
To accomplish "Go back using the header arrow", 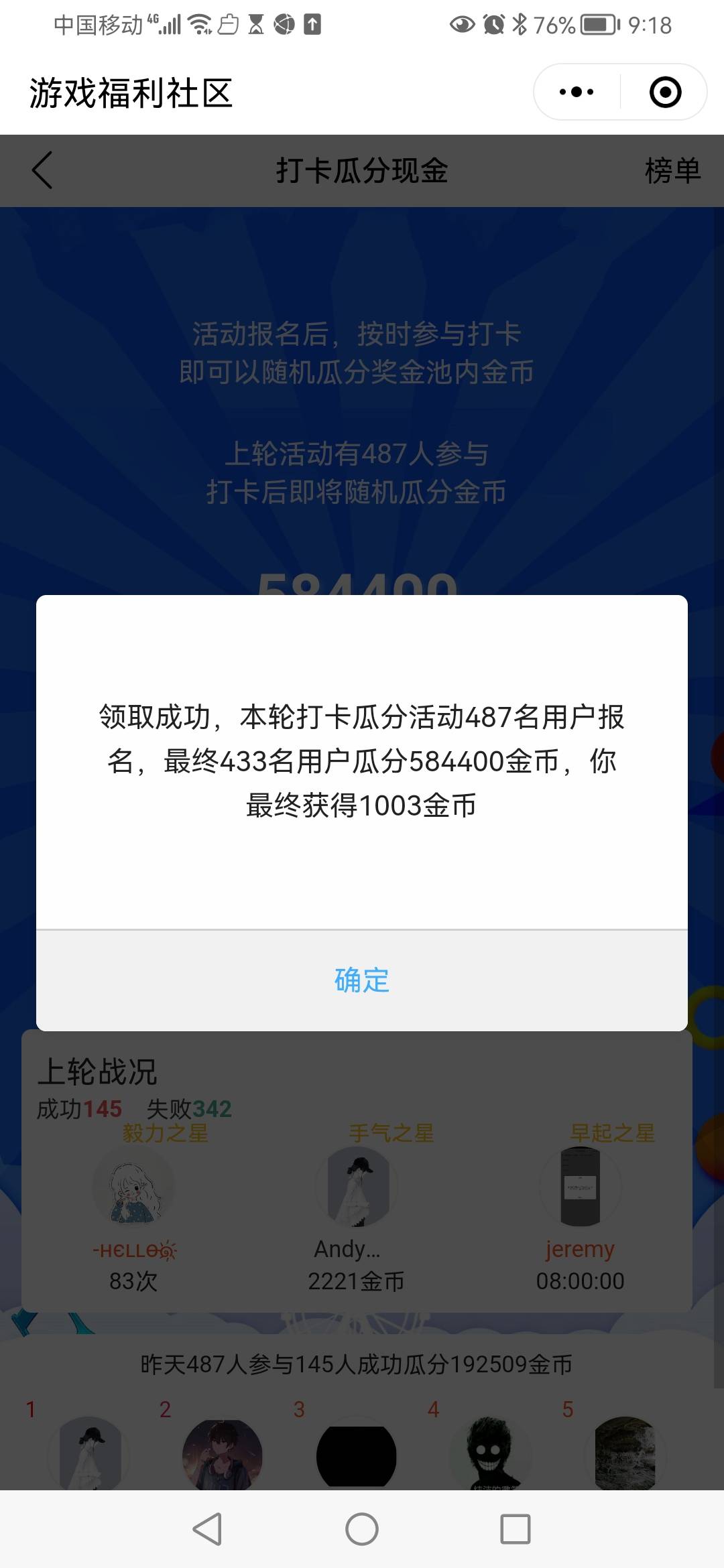I will (x=42, y=170).
